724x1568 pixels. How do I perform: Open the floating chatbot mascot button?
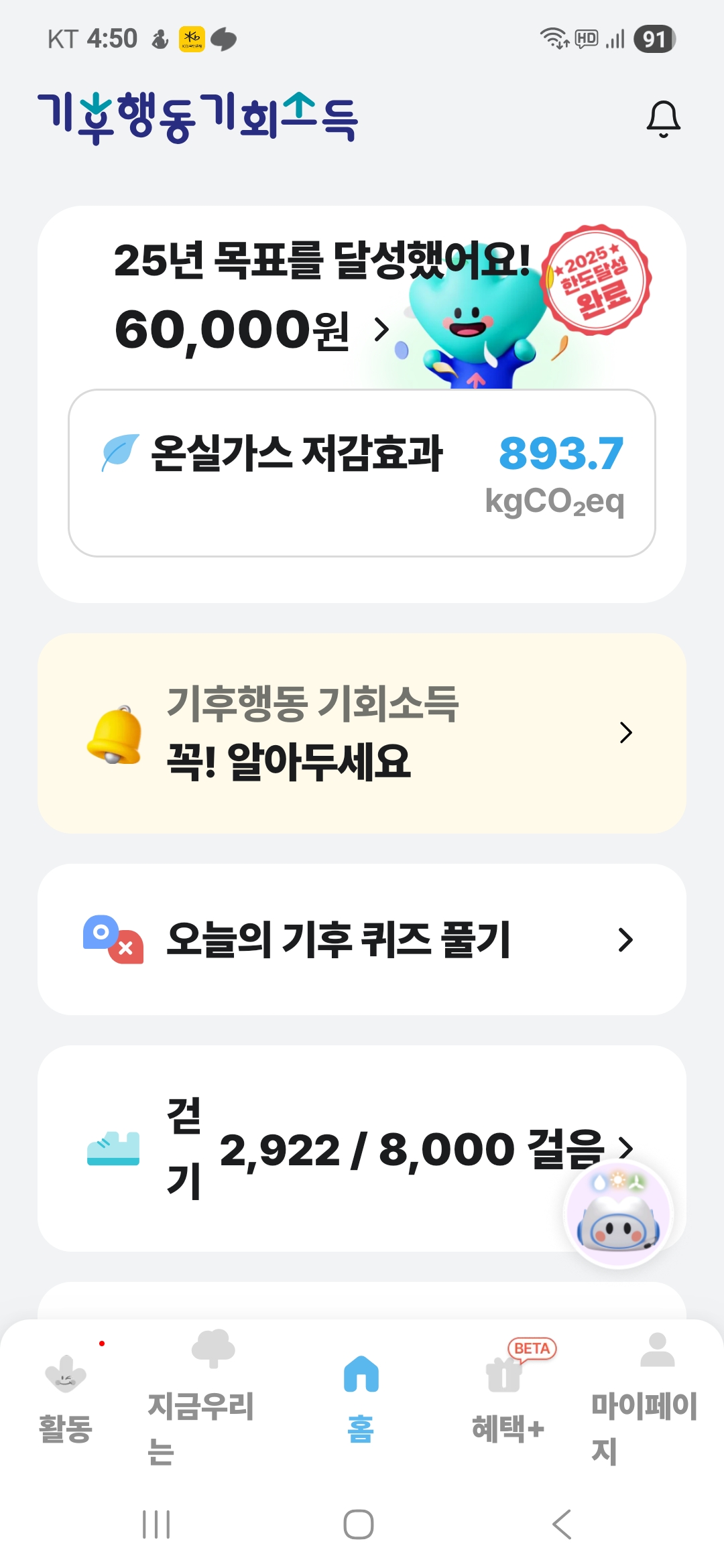[x=618, y=1214]
